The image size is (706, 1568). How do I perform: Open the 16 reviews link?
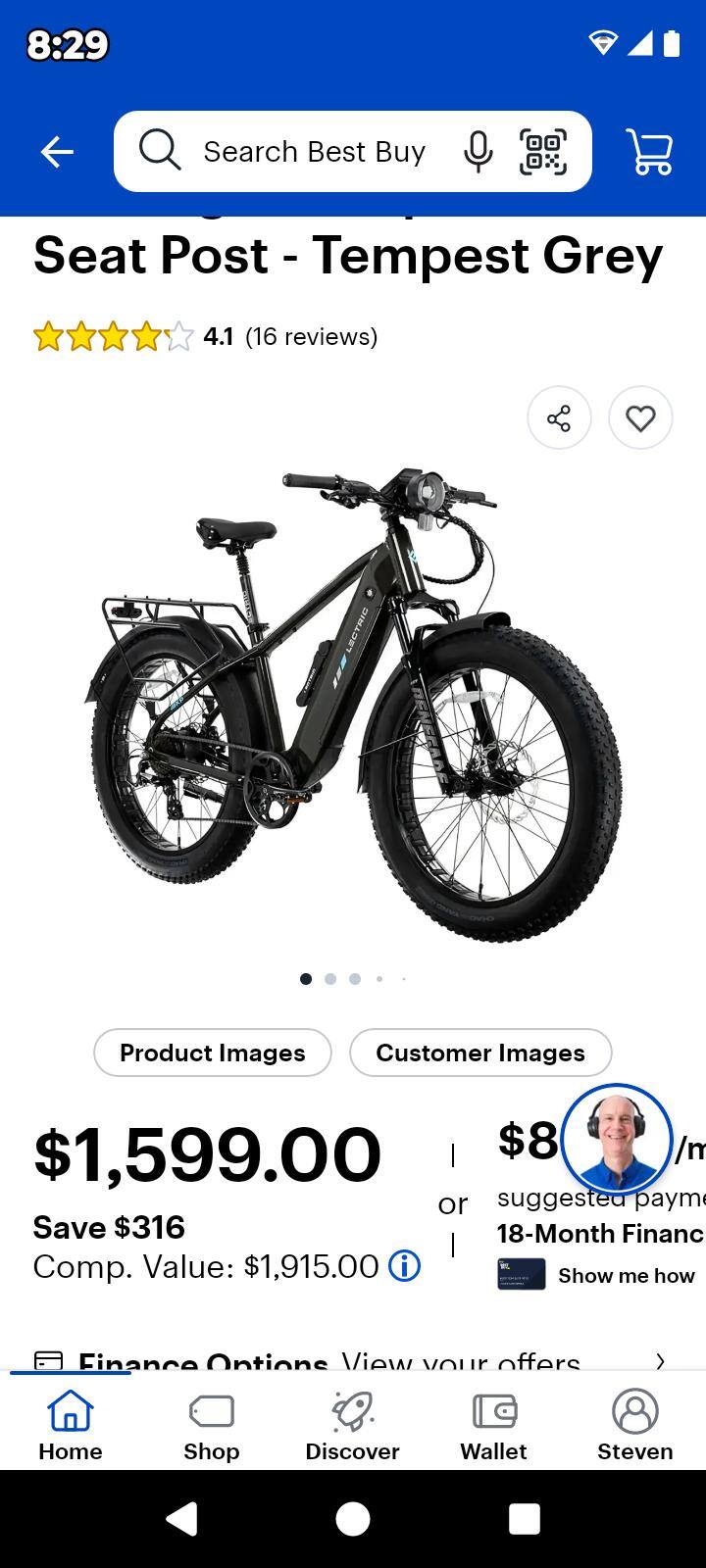tap(312, 336)
